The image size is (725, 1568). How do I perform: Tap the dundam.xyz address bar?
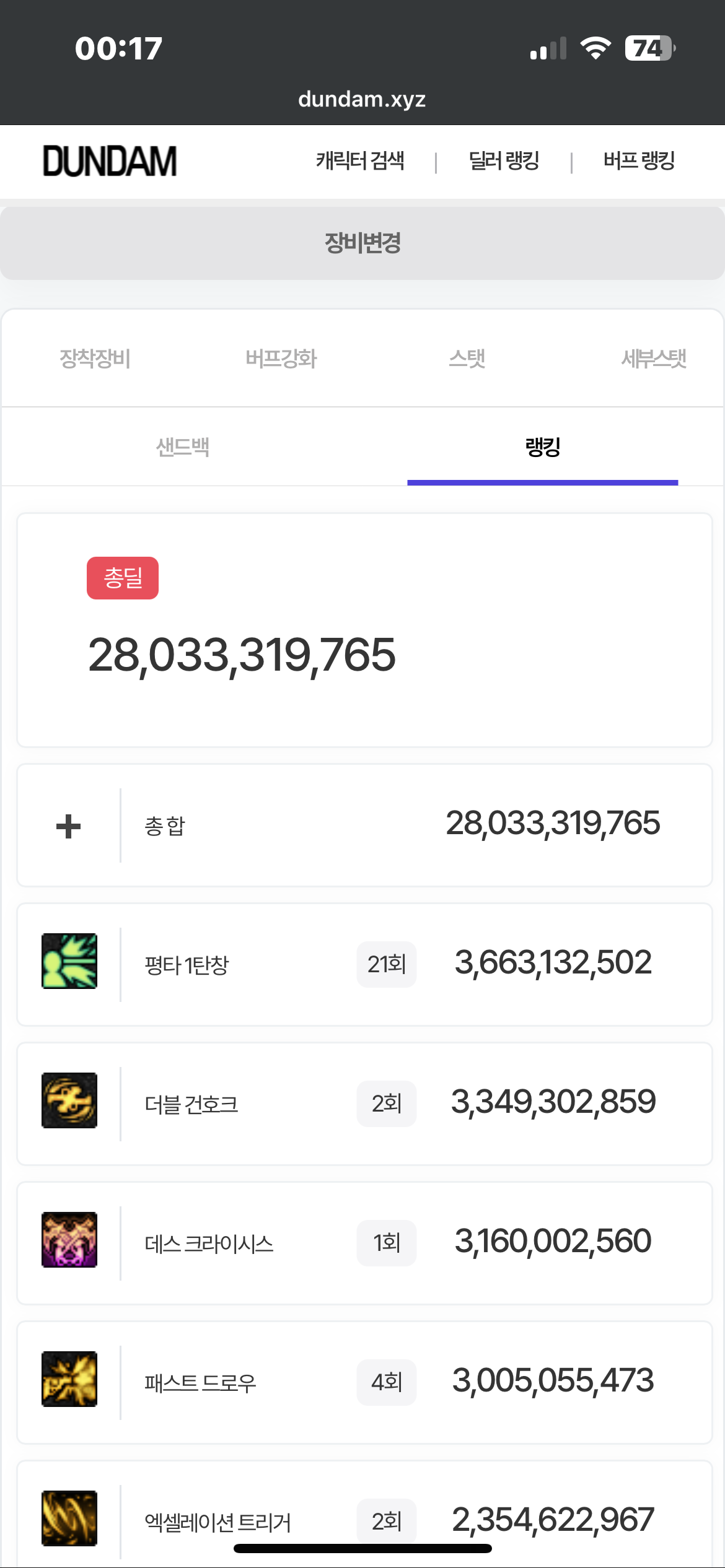point(362,99)
